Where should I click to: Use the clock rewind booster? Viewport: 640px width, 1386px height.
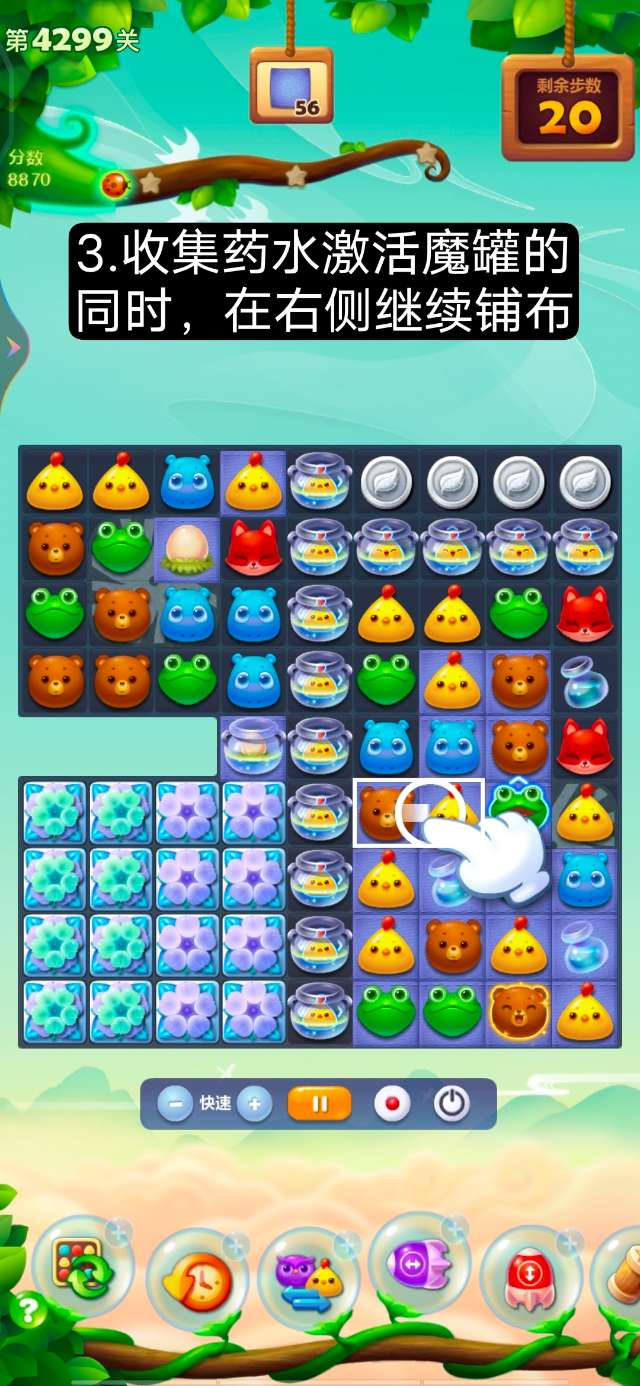(x=197, y=1280)
